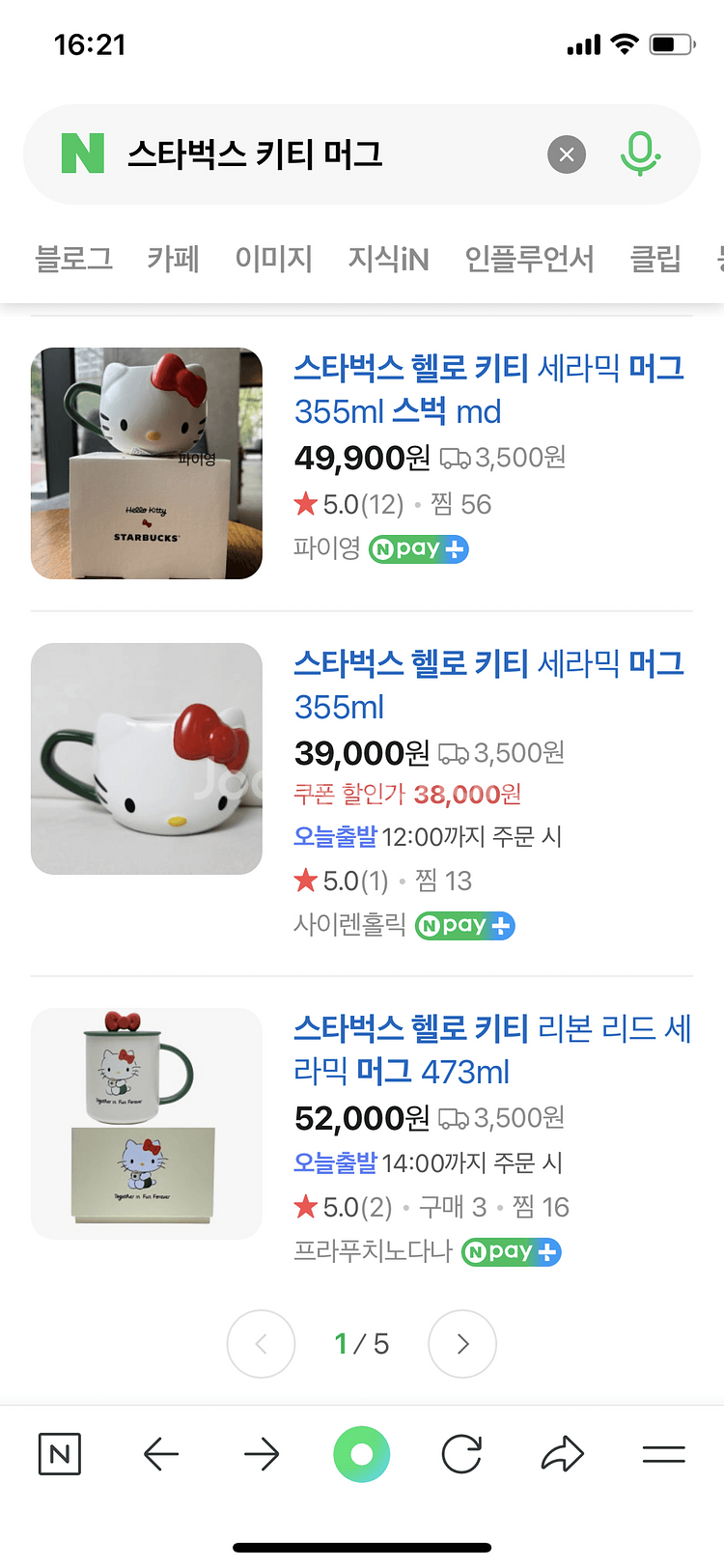Switch to the 이미지 tab
The image size is (724, 1568).
[272, 260]
